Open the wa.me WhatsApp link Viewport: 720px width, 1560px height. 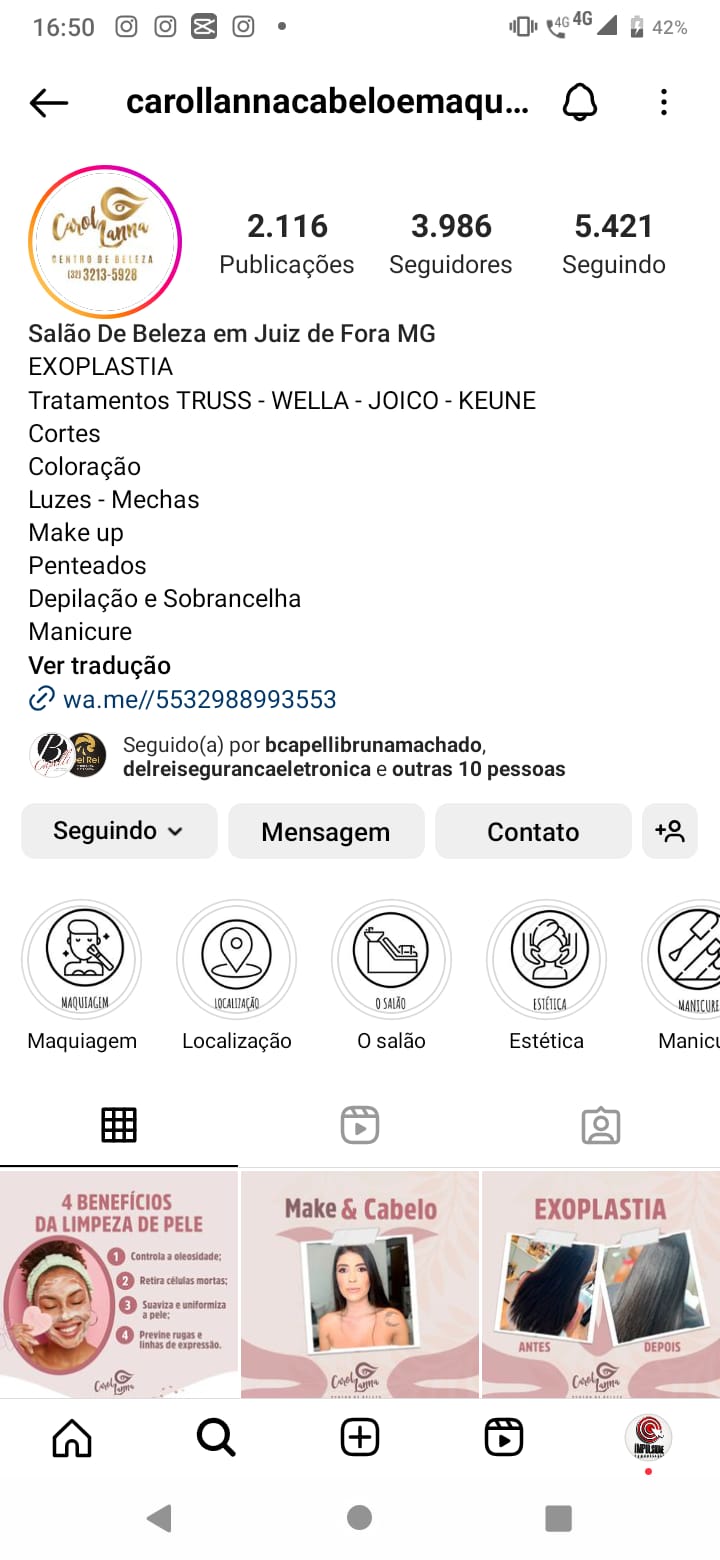(199, 699)
